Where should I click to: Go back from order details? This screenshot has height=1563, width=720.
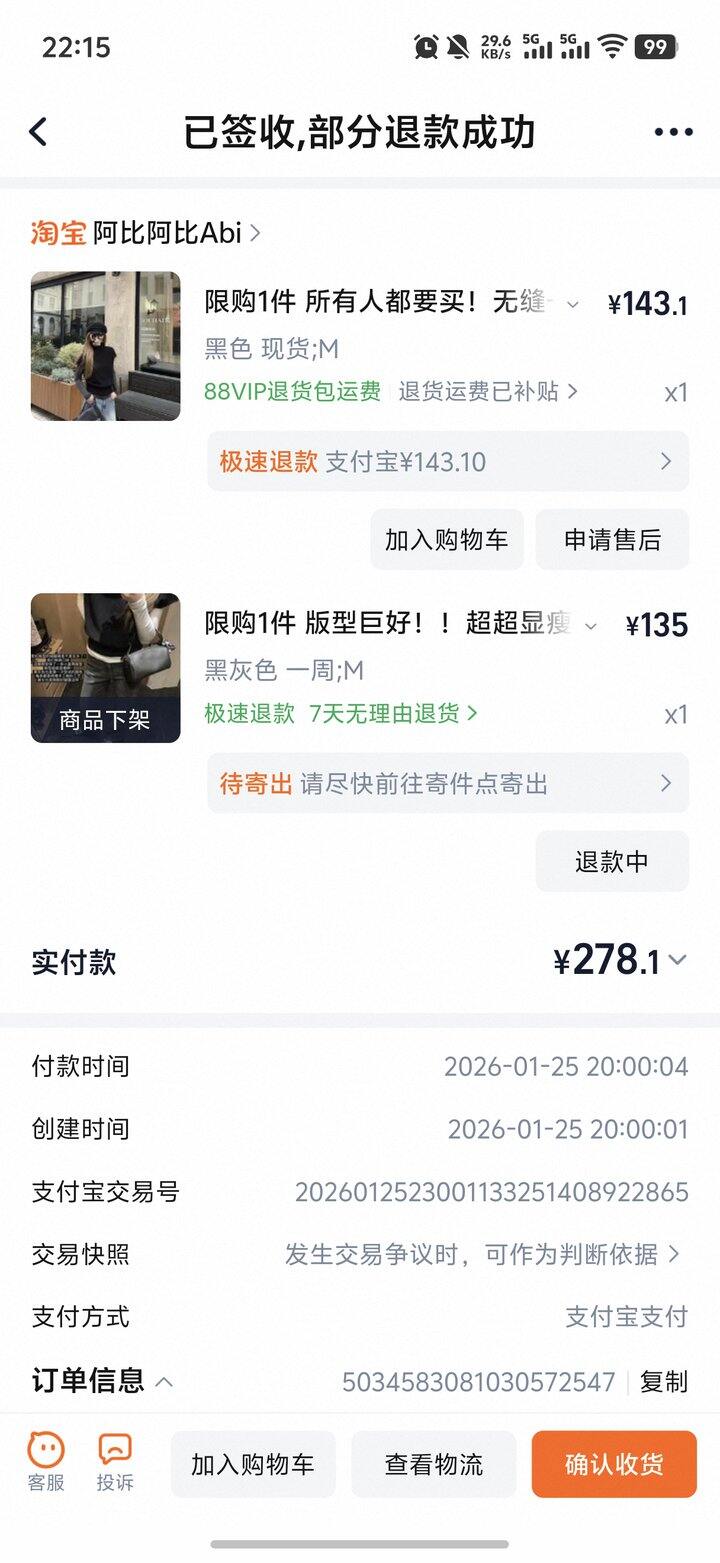[38, 131]
